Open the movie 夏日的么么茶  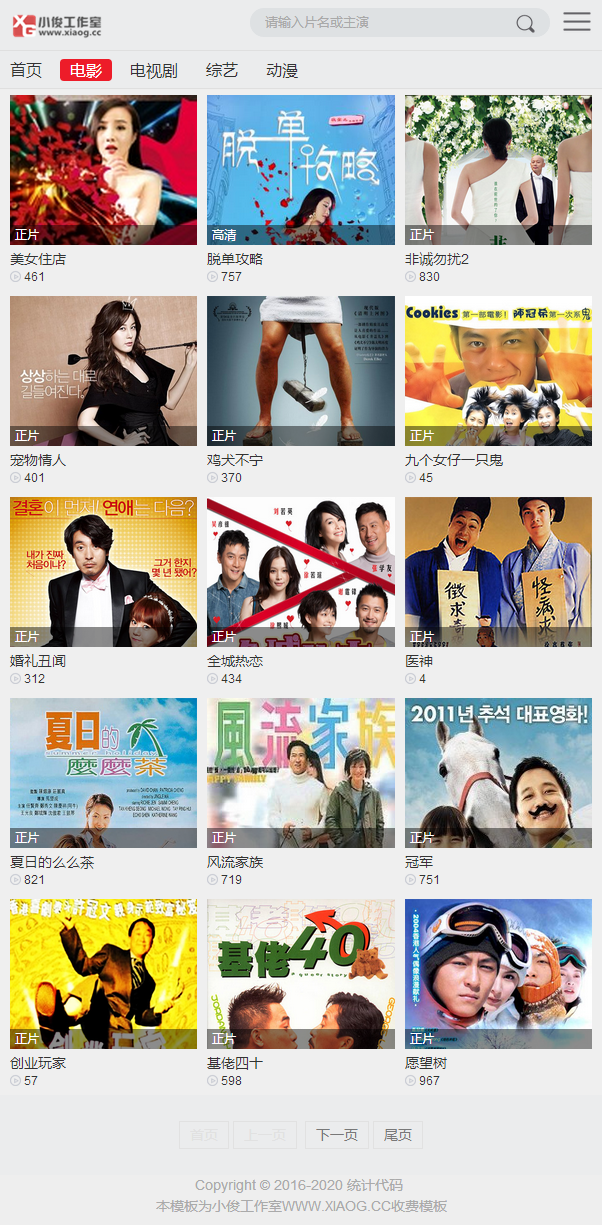[x=103, y=773]
